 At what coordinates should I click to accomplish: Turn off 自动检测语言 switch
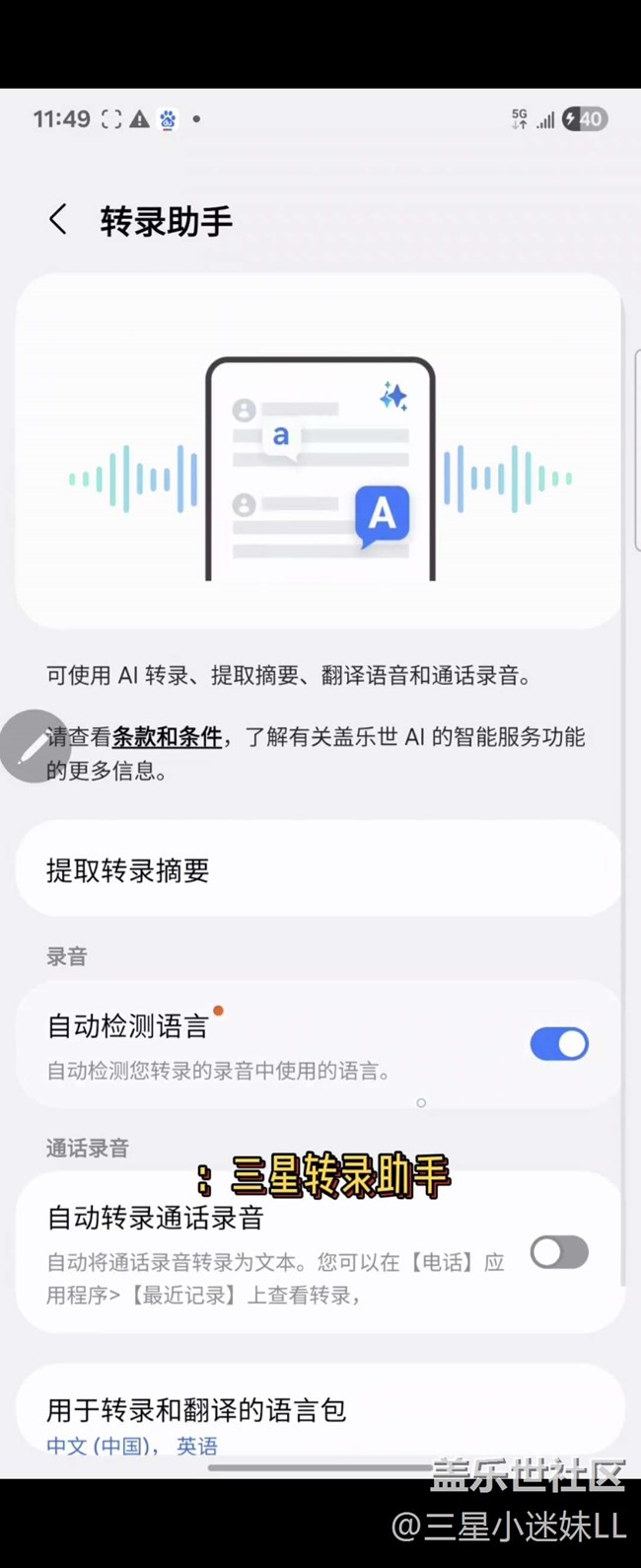click(558, 1044)
